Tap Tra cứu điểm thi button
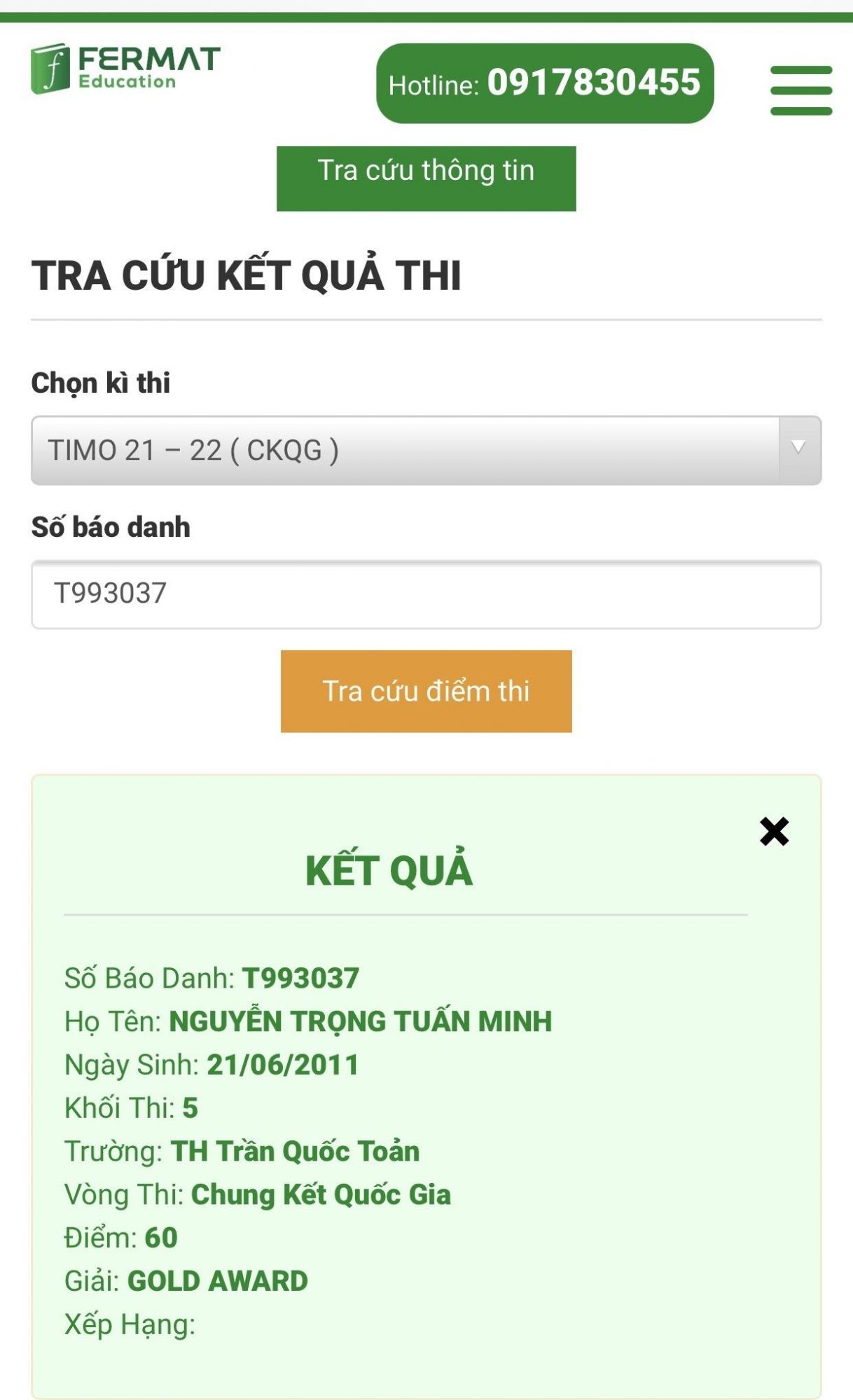 426,691
